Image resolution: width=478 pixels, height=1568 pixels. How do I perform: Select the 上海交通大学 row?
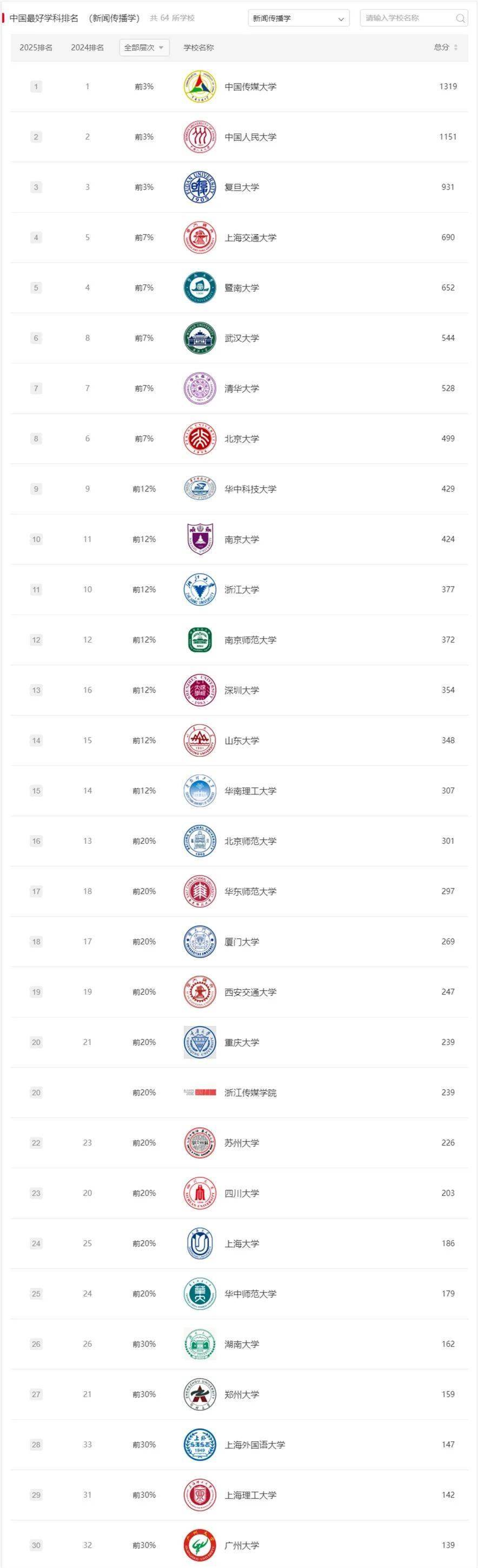pyautogui.click(x=250, y=237)
